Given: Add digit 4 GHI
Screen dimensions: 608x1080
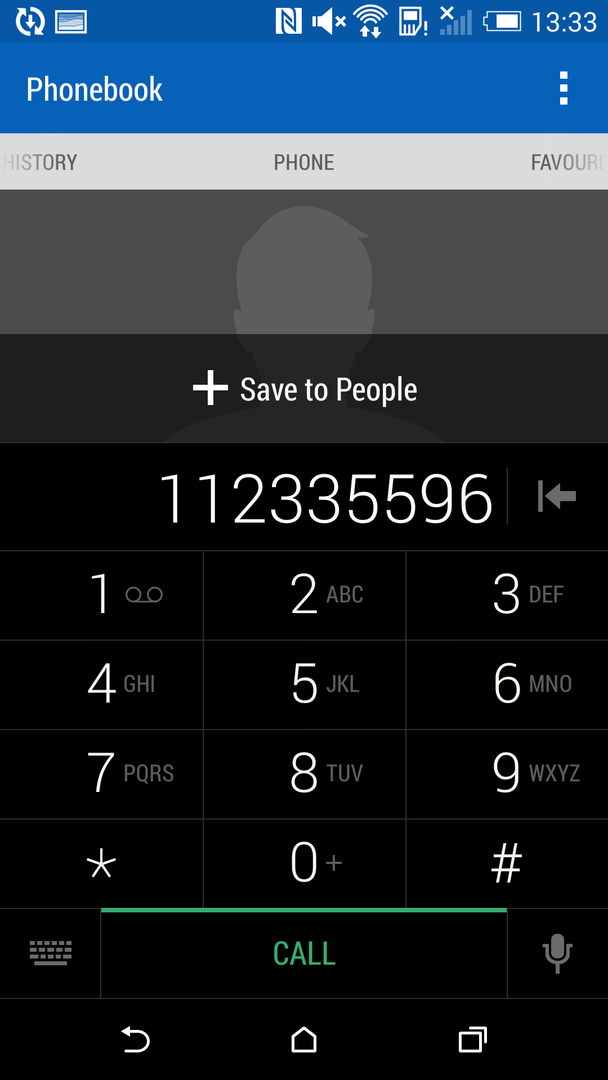Looking at the screenshot, I should click(x=102, y=684).
